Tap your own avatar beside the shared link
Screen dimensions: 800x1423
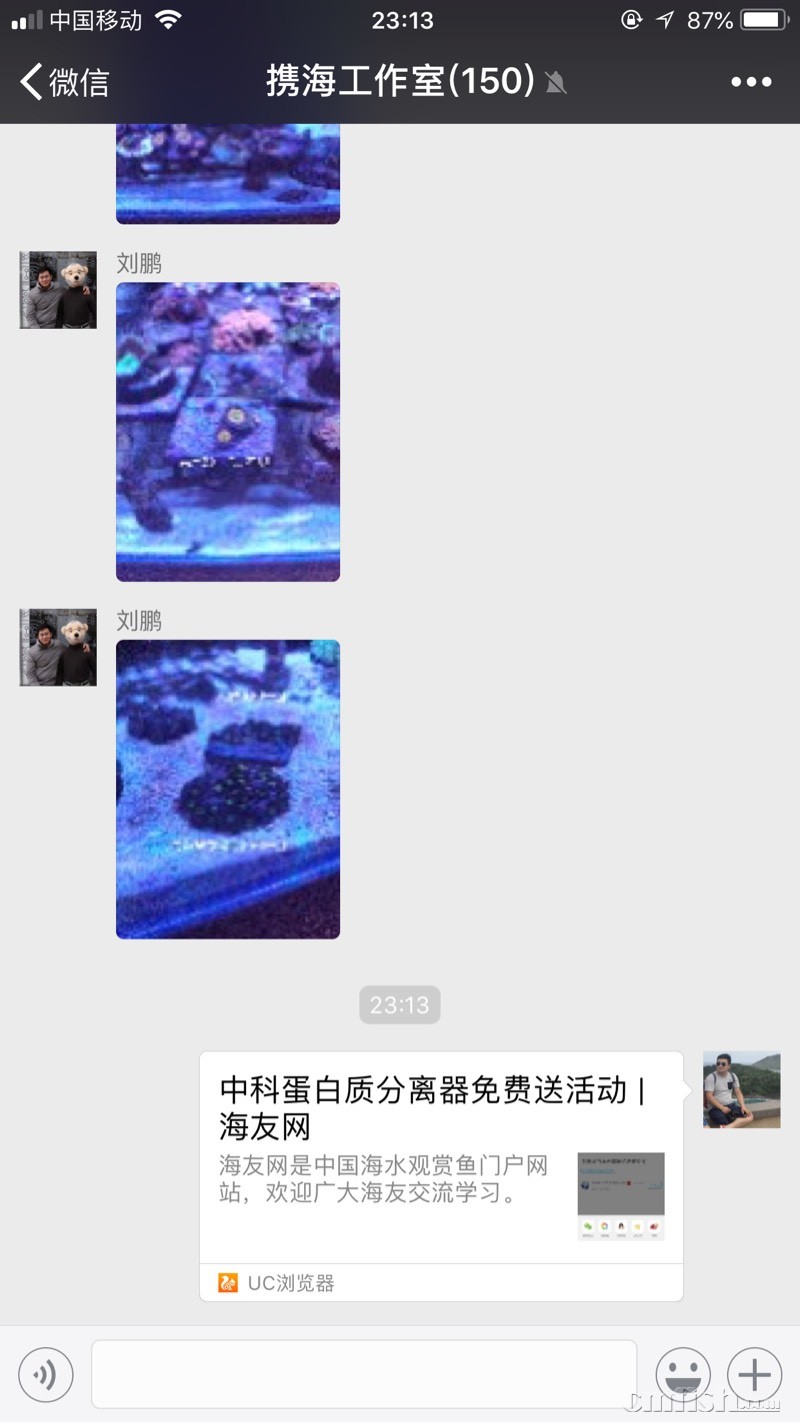tap(741, 1090)
